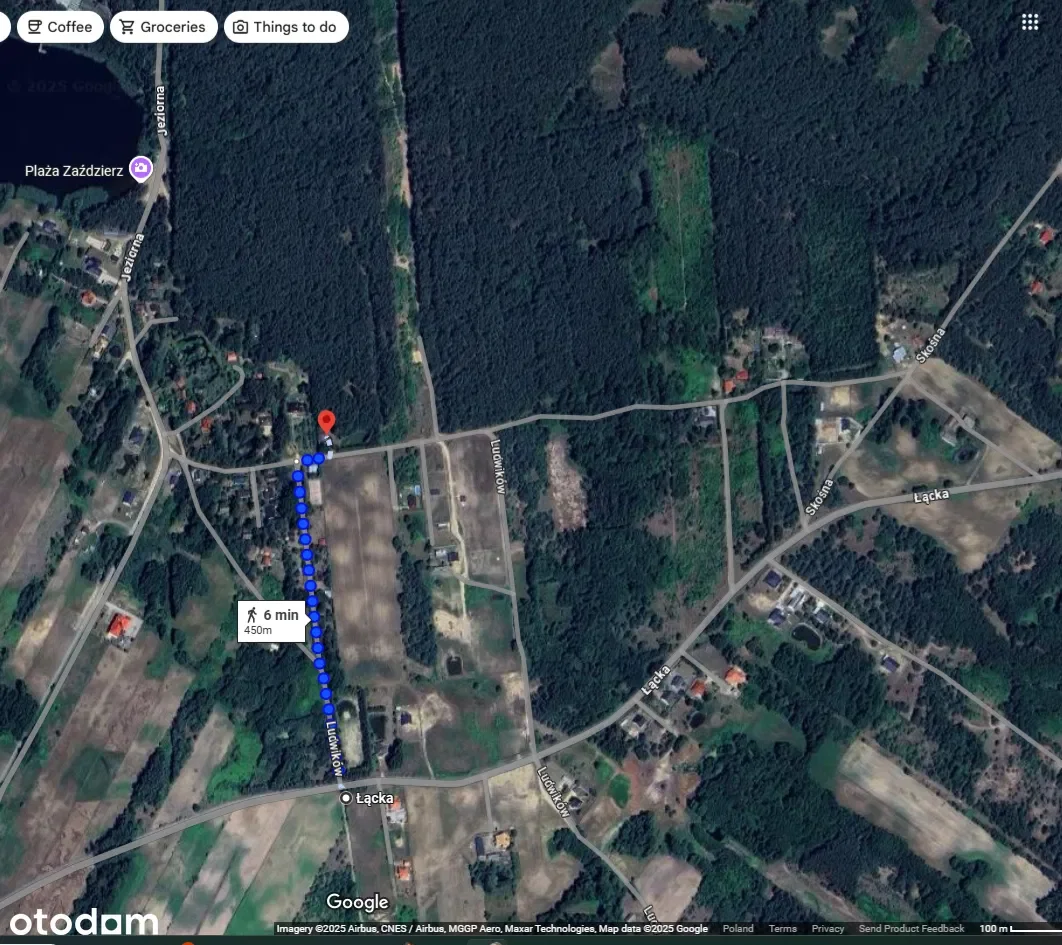The image size is (1062, 945).
Task: Tap the 6 min walking route label
Action: [272, 621]
